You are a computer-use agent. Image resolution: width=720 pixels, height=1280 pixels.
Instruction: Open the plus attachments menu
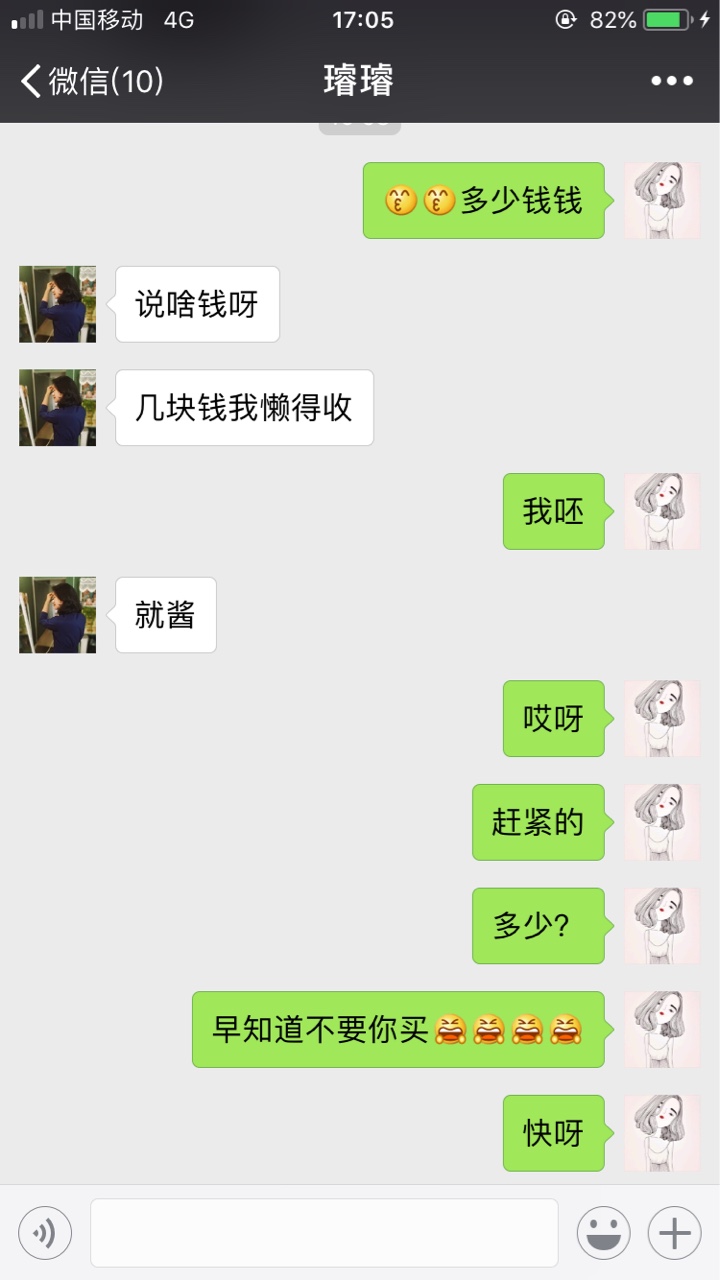pos(675,1232)
